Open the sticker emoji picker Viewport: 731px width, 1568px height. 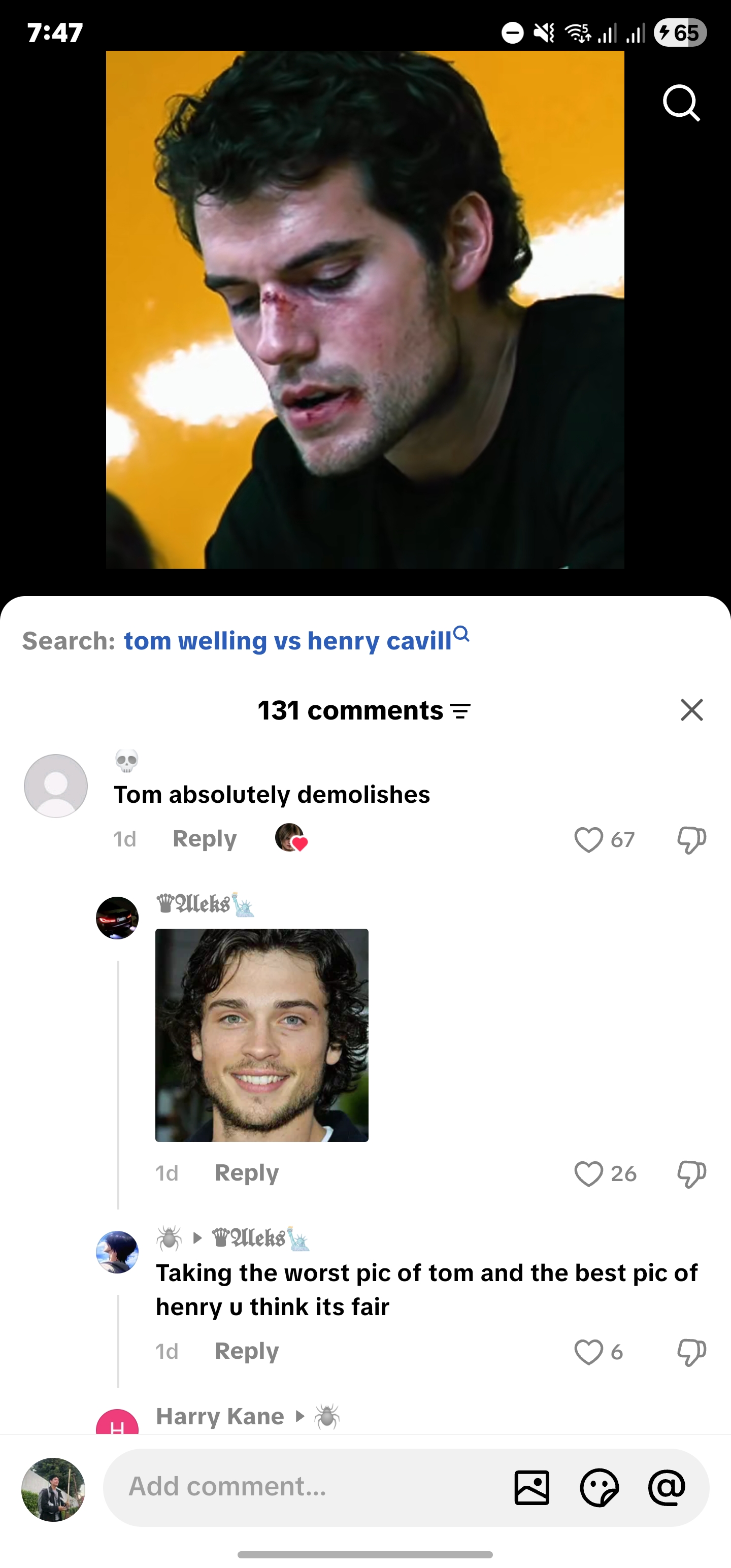599,1487
